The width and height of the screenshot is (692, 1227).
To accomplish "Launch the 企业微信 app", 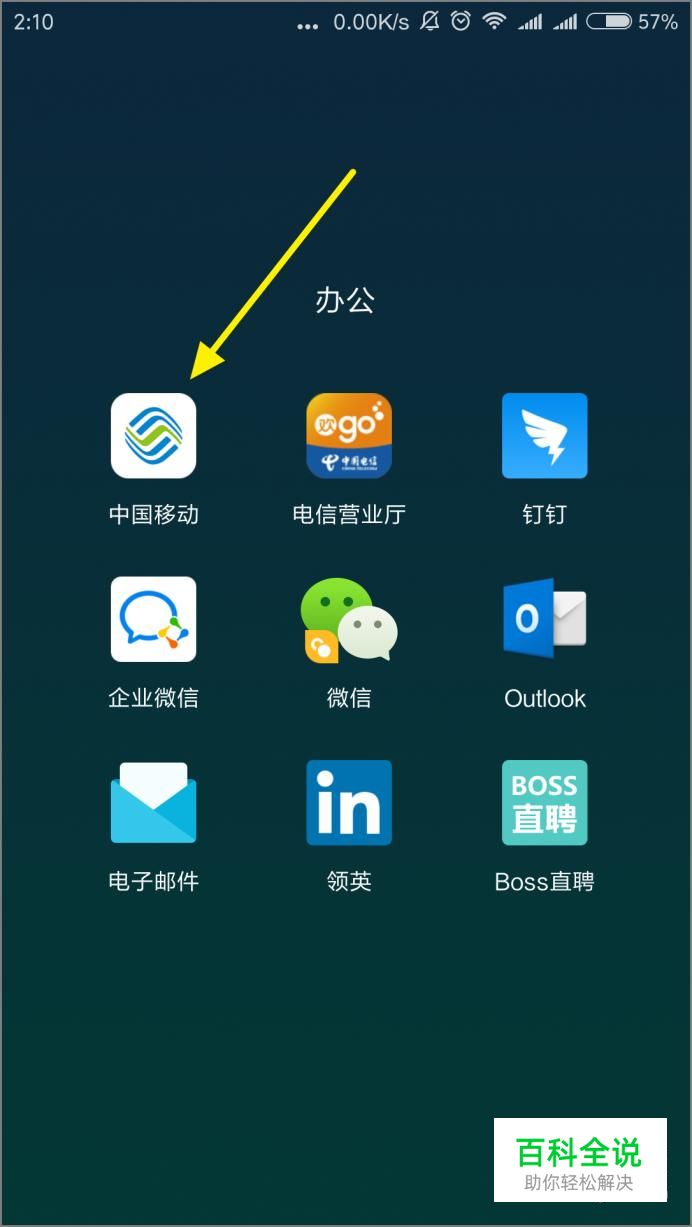I will 153,619.
